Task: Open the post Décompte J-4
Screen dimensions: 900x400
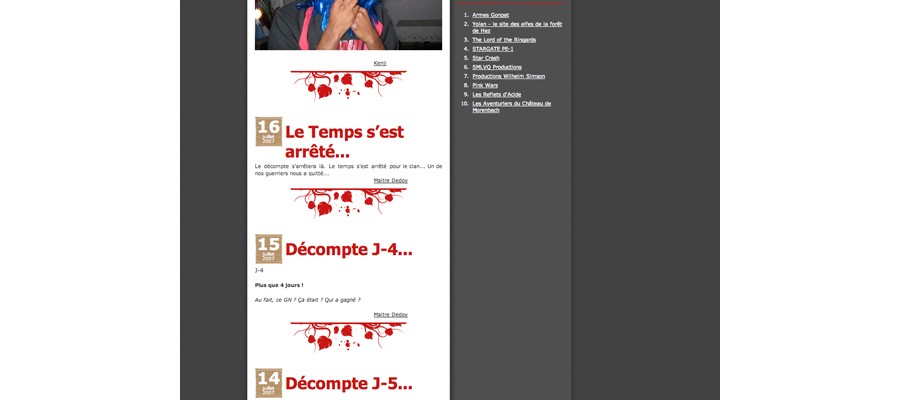Action: coord(348,249)
